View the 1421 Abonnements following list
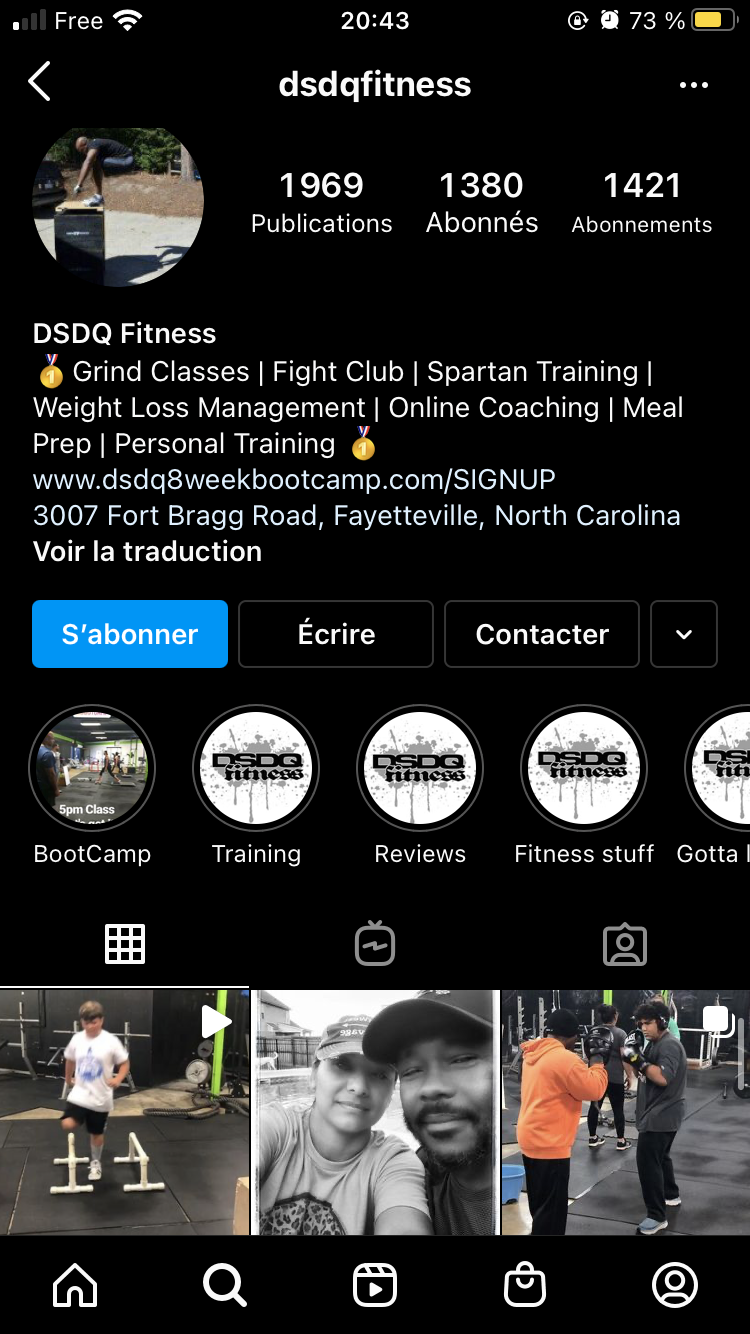Viewport: 750px width, 1334px height. pos(642,202)
